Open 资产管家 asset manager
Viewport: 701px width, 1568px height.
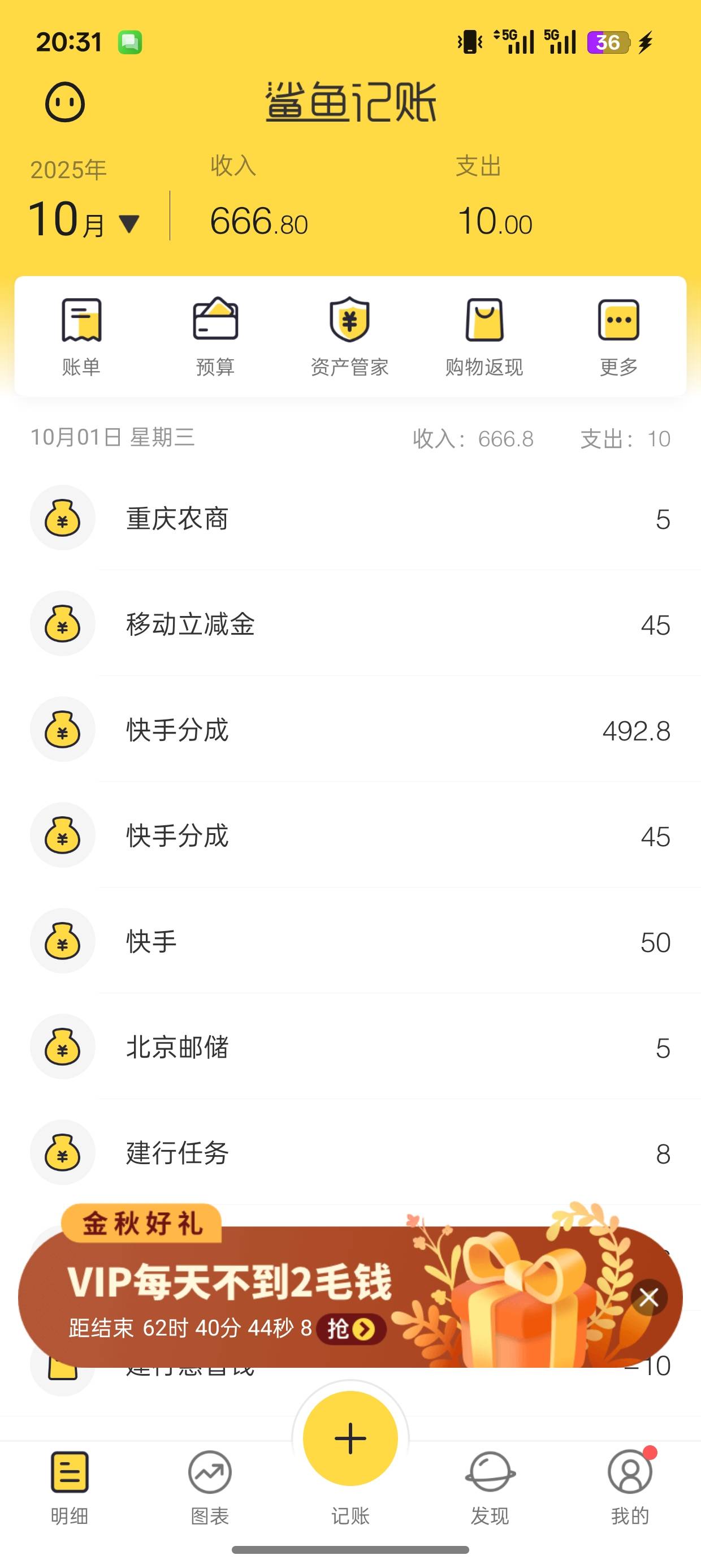pyautogui.click(x=350, y=337)
